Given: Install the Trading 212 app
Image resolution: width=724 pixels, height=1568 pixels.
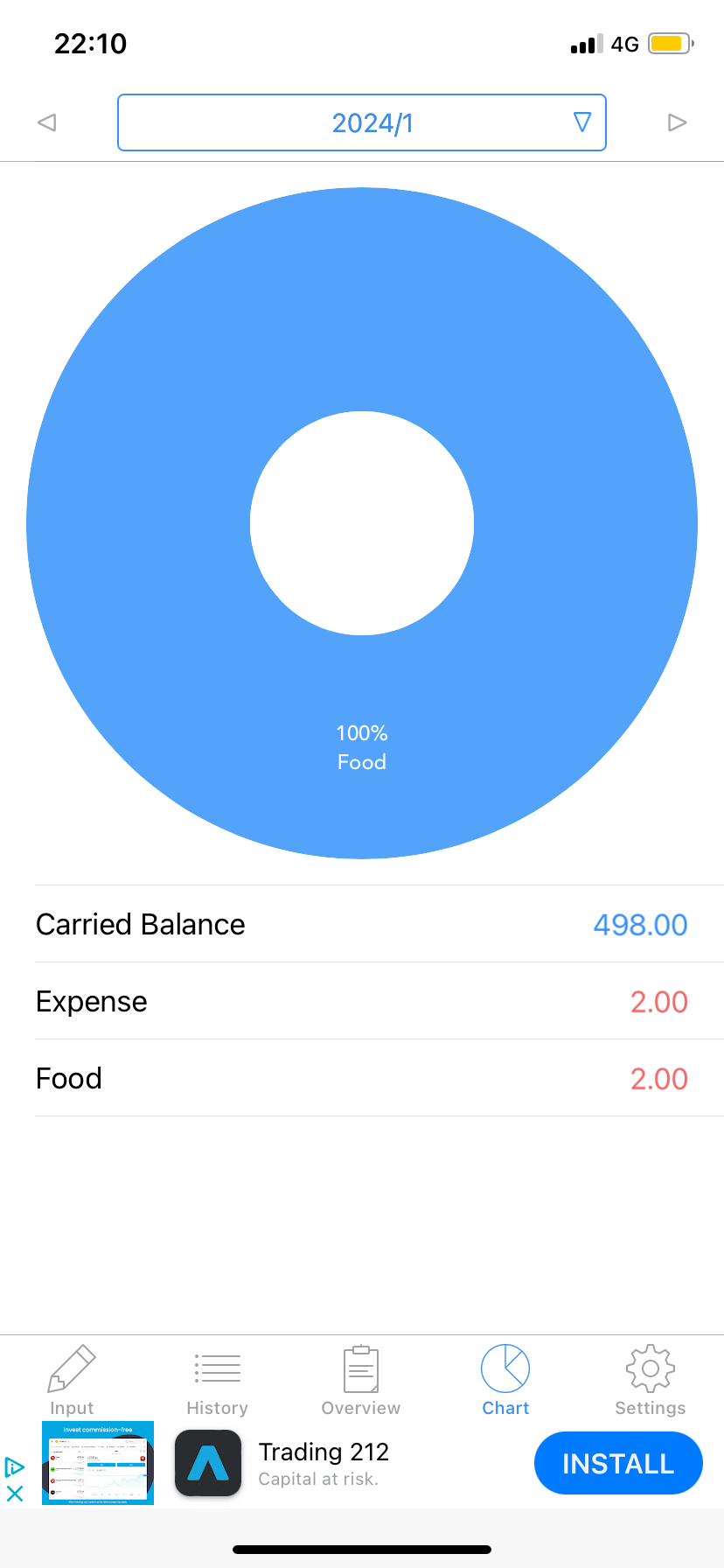Looking at the screenshot, I should [617, 1463].
